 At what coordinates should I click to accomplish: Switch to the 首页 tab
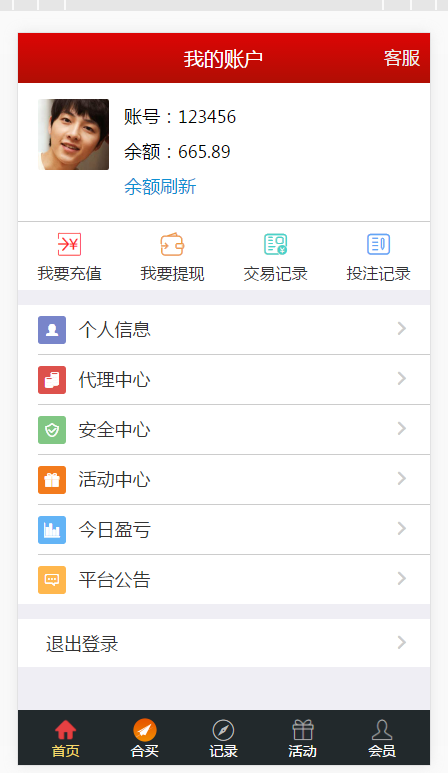point(66,738)
